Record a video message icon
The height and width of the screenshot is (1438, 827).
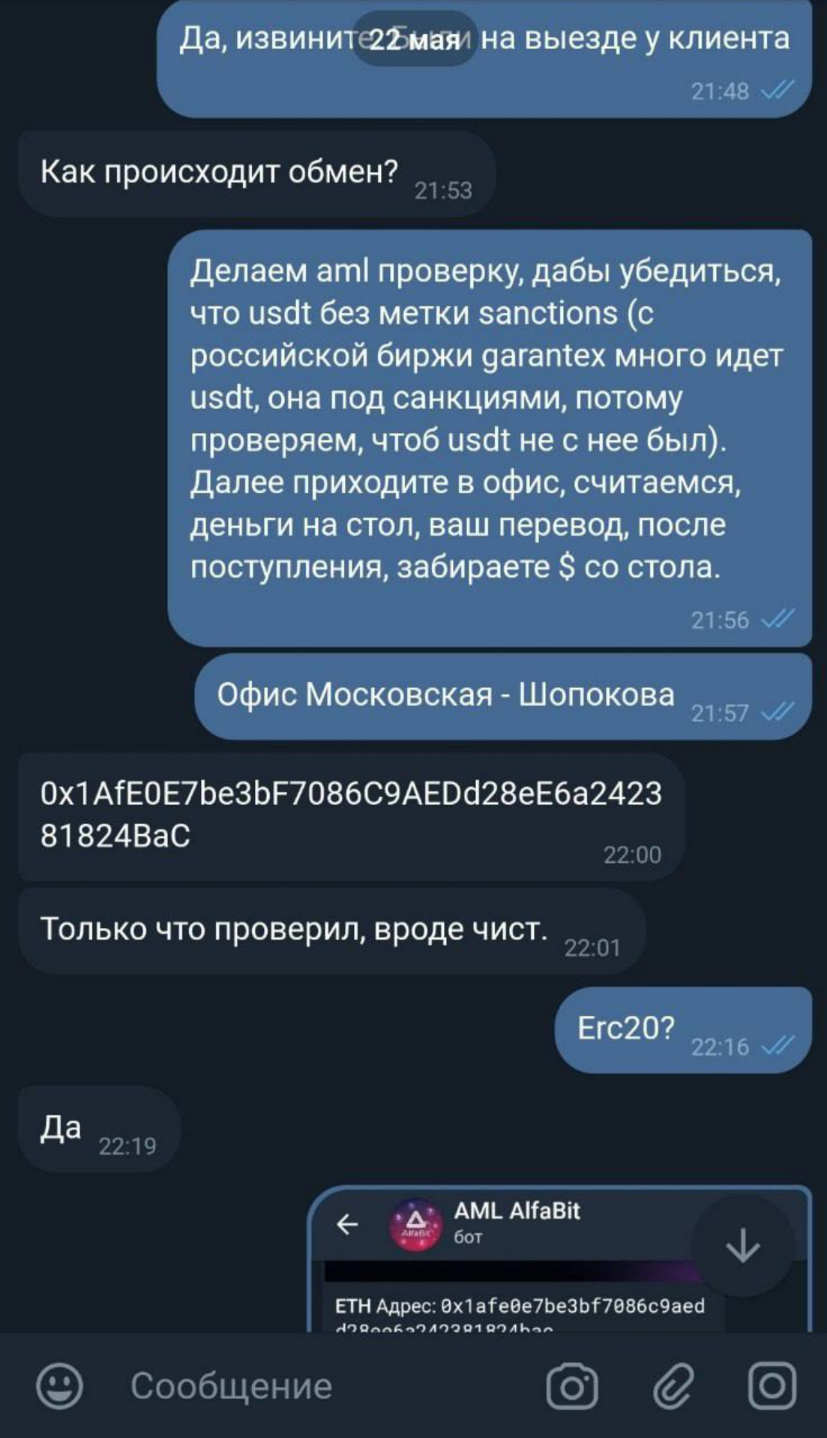[x=772, y=1386]
